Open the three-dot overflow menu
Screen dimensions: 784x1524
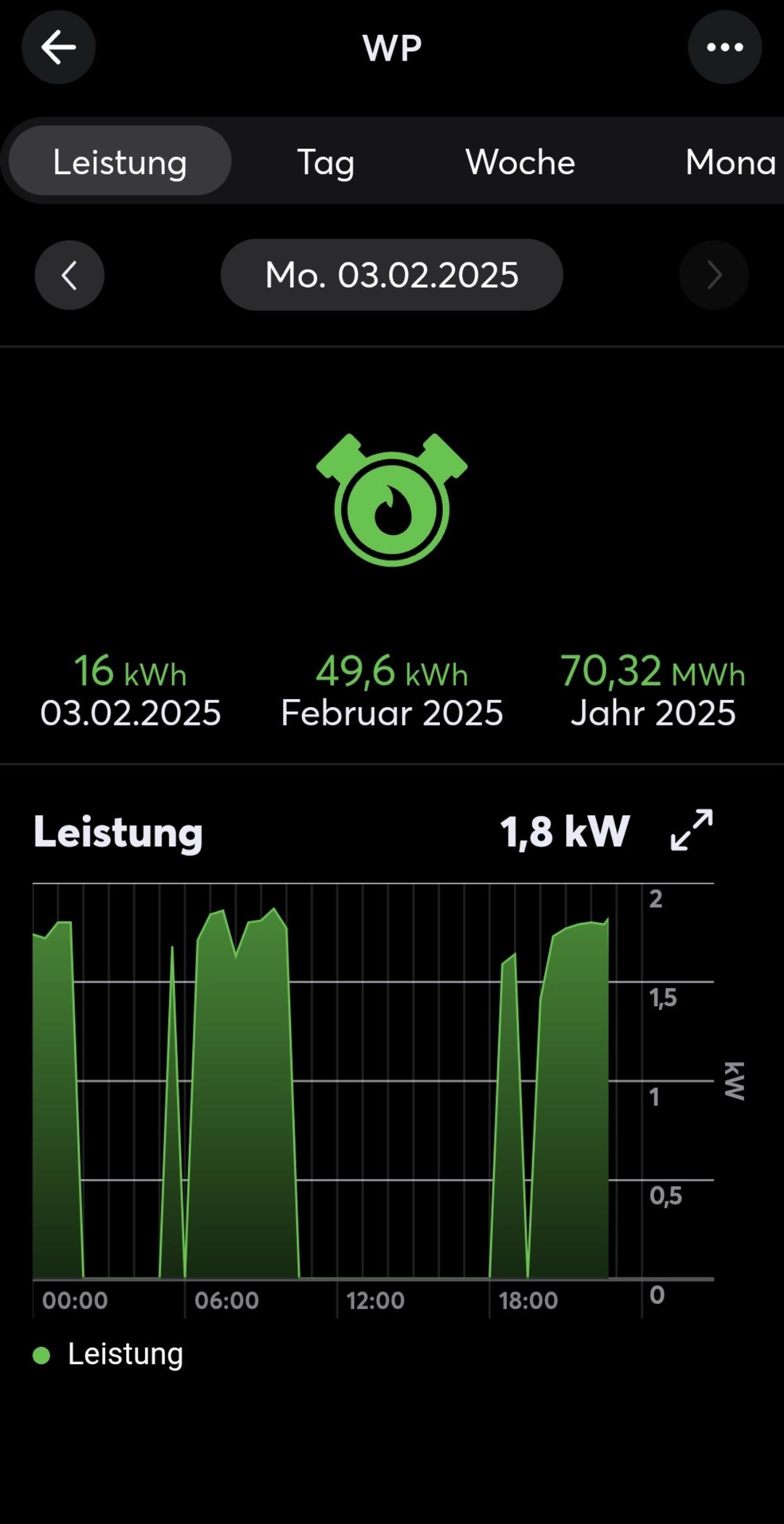tap(725, 47)
